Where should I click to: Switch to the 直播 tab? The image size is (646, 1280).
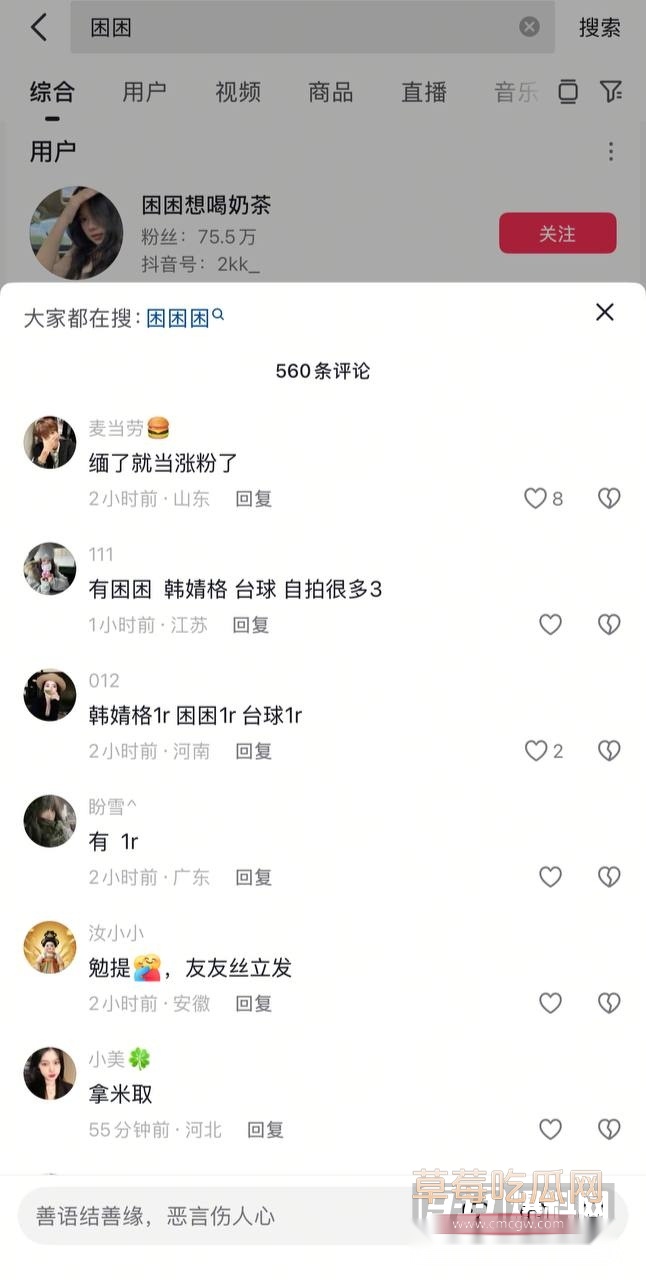[423, 93]
